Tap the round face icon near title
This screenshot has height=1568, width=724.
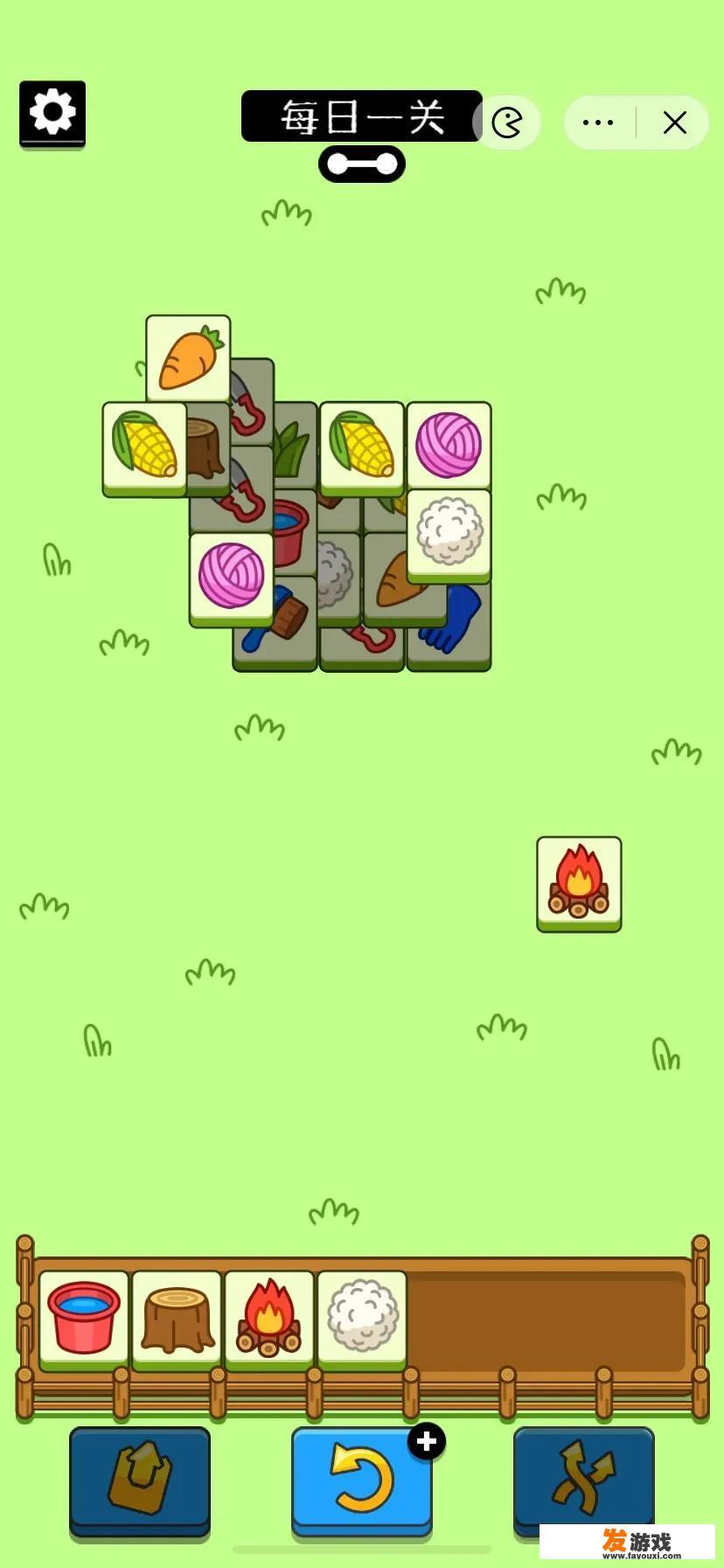[x=507, y=122]
